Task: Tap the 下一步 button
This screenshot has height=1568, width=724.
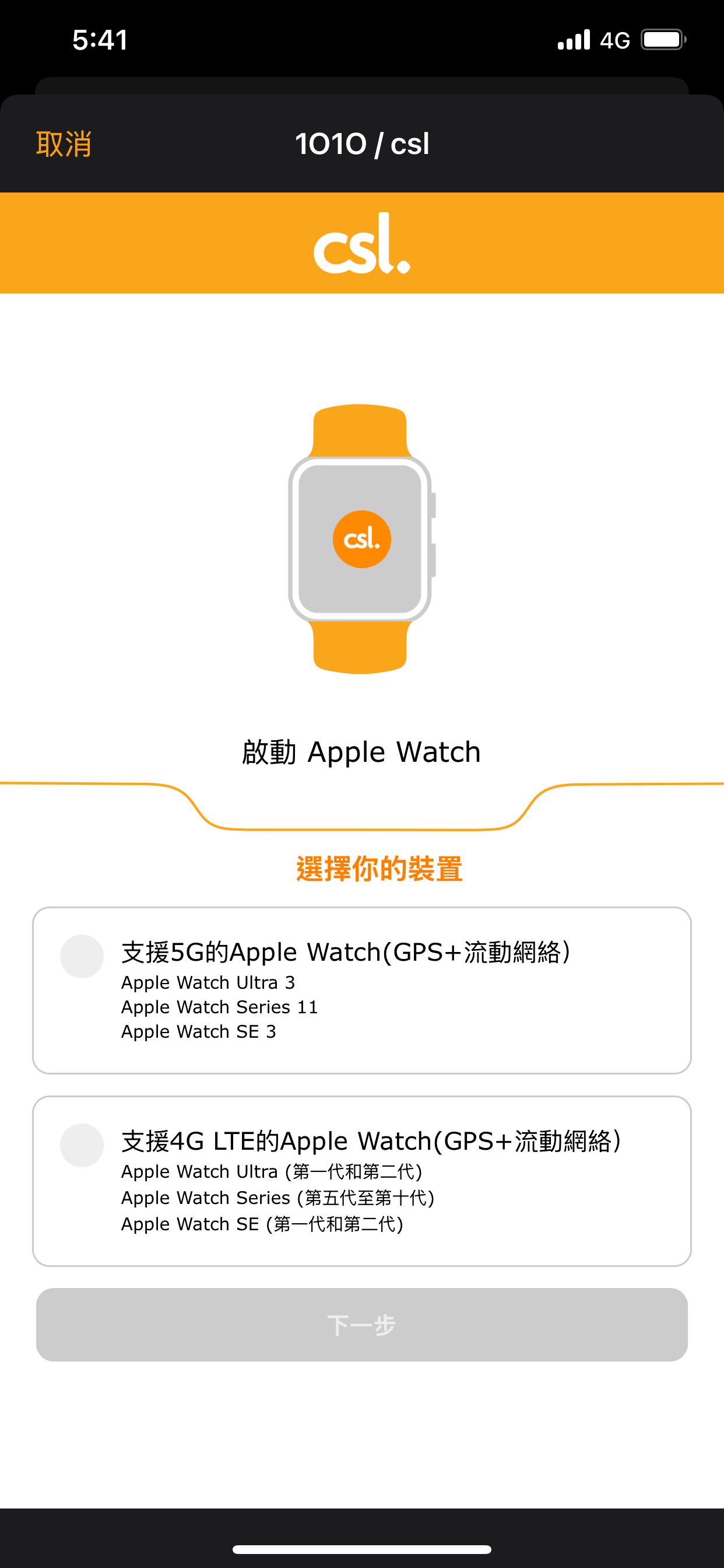Action: (361, 1325)
